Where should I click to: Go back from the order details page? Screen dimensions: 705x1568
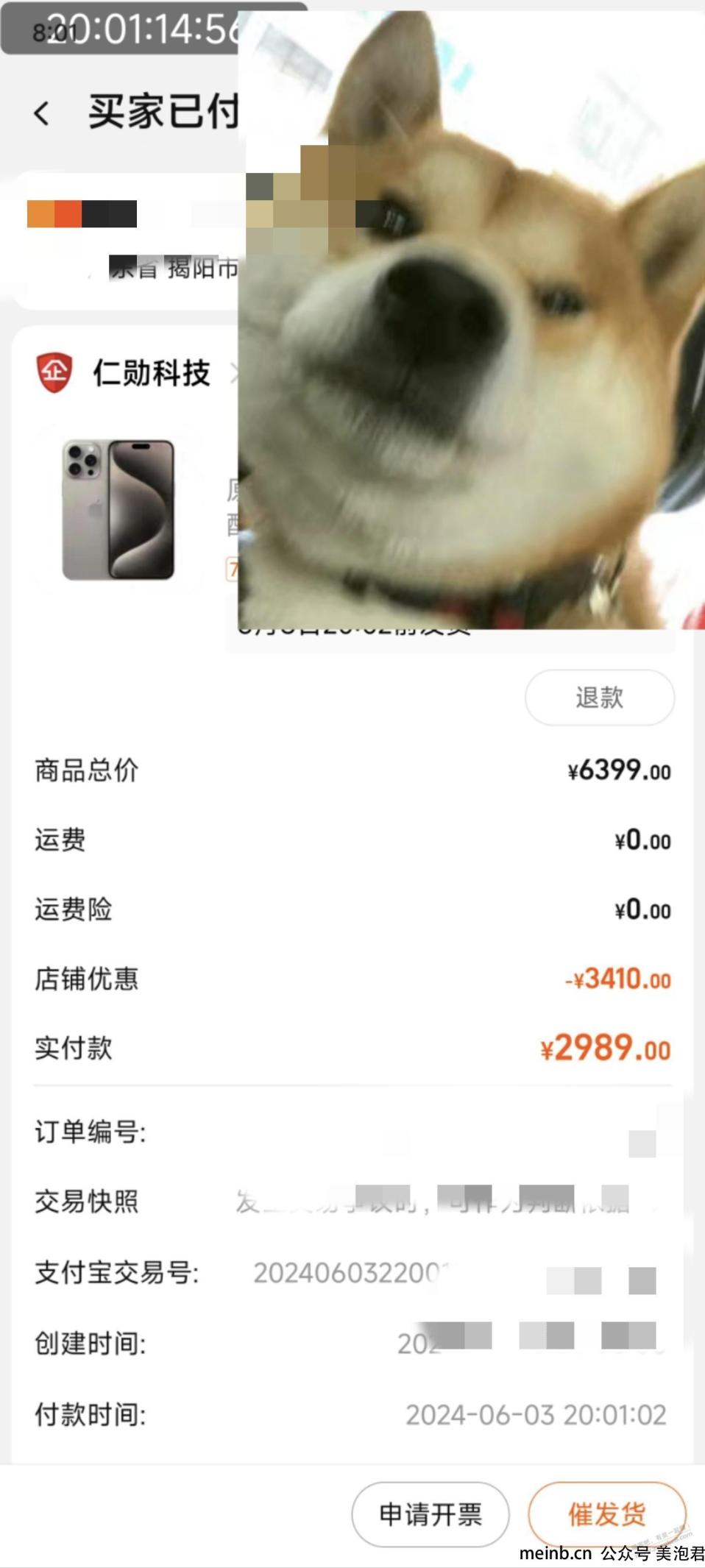tap(42, 113)
